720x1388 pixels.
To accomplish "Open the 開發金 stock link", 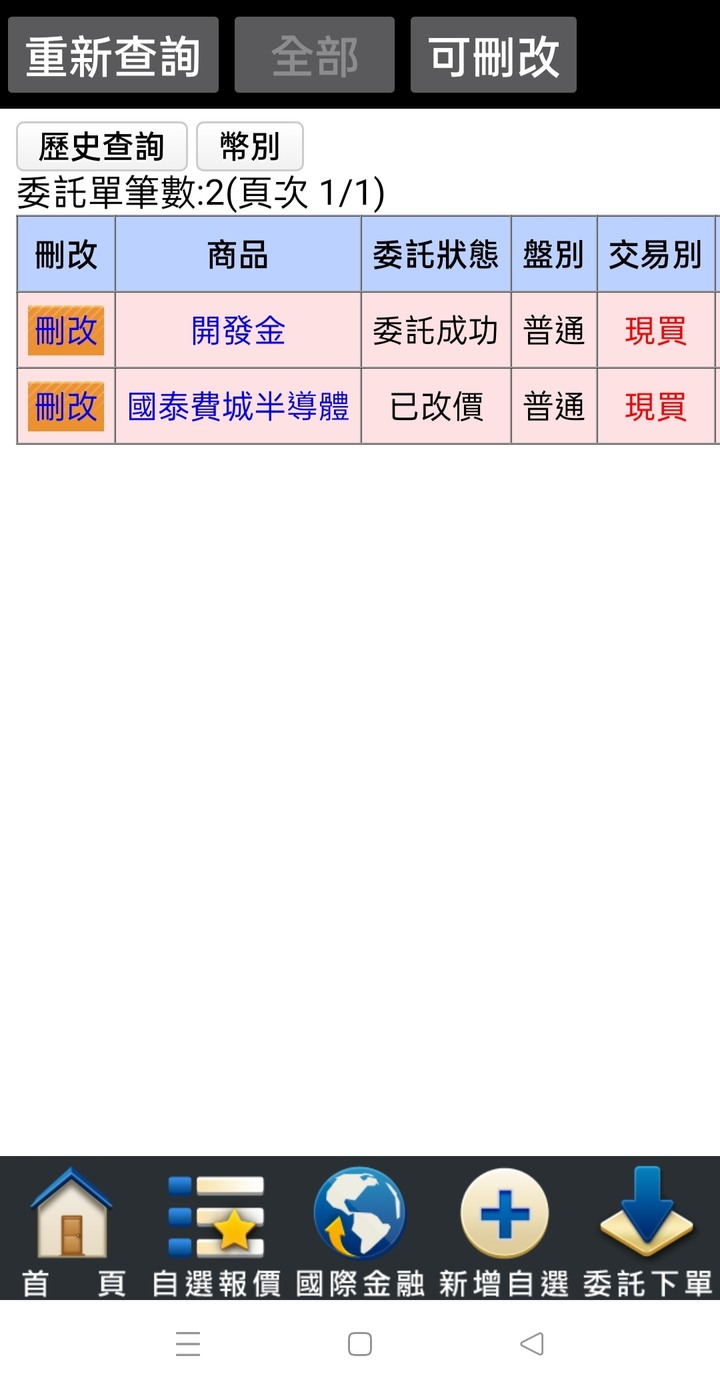I will pyautogui.click(x=238, y=330).
